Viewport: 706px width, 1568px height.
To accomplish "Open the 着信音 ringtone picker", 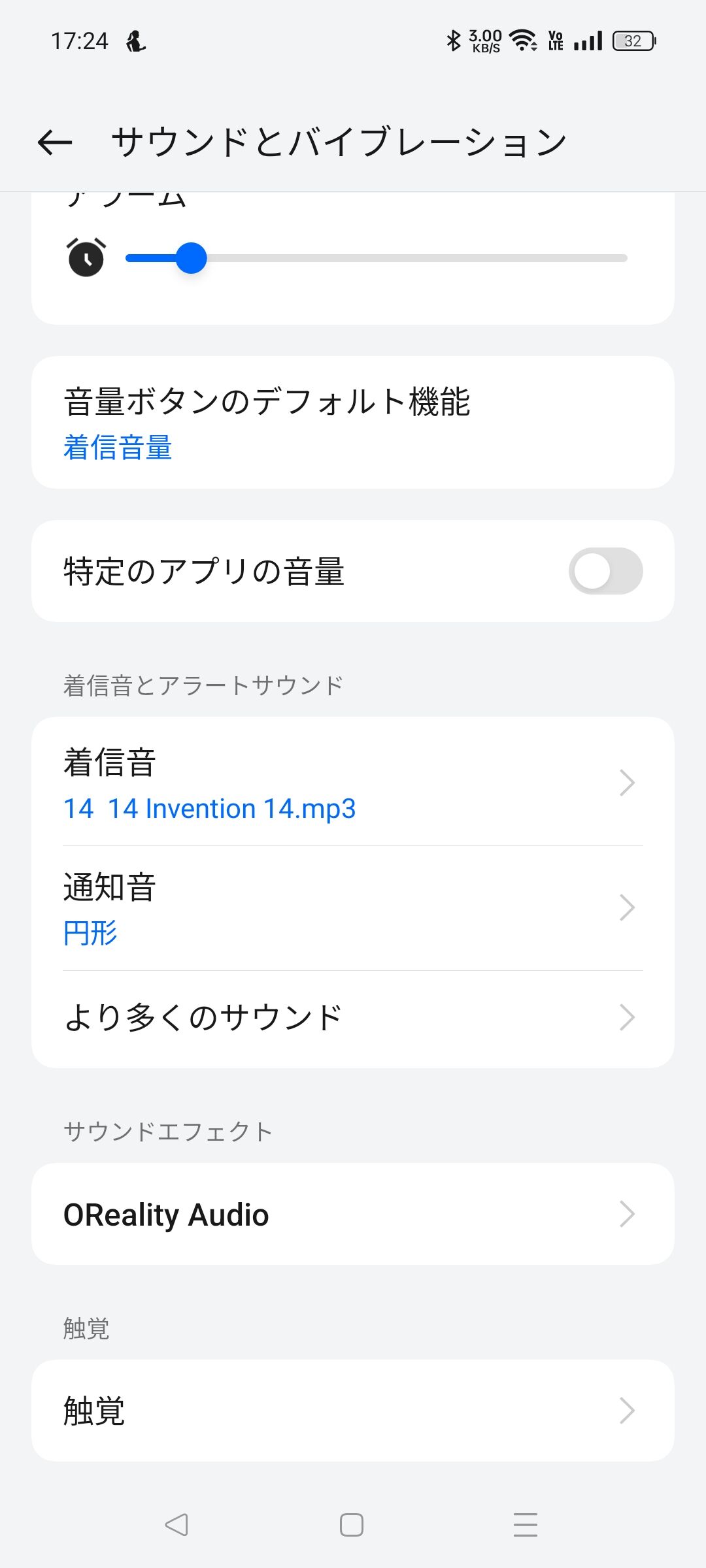I will (353, 783).
